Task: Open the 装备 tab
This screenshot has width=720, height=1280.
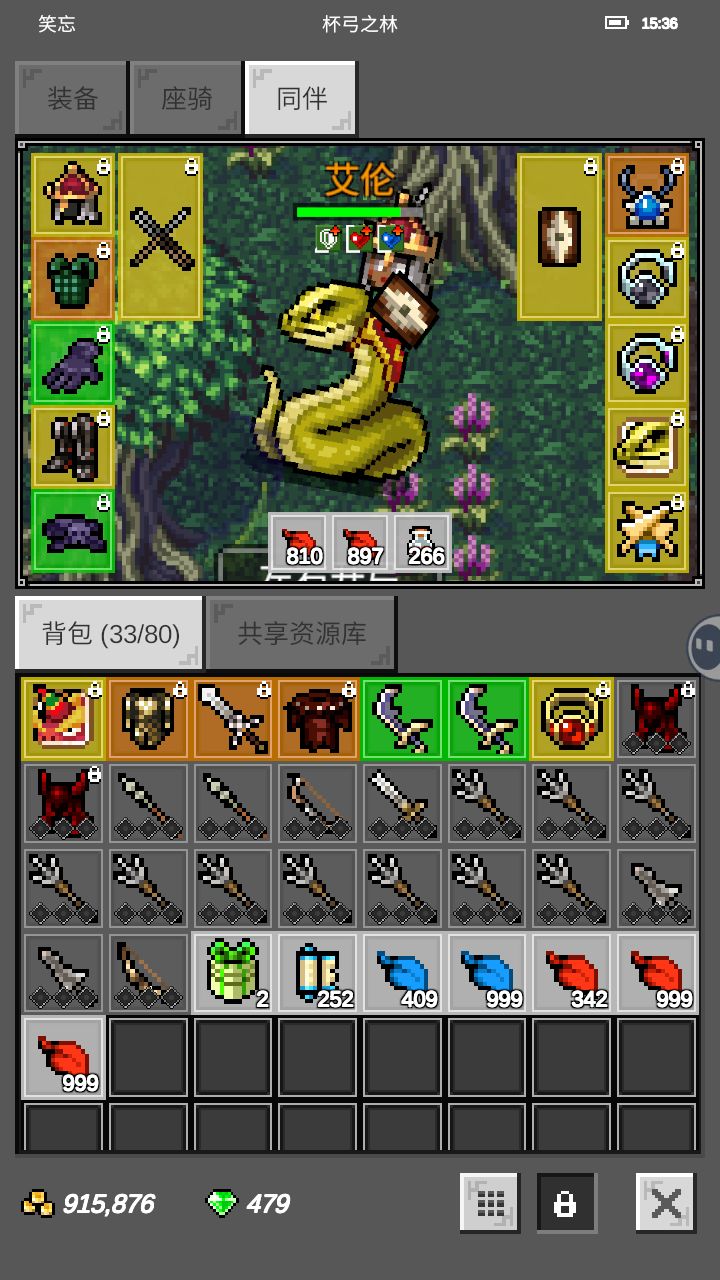Action: coord(70,97)
